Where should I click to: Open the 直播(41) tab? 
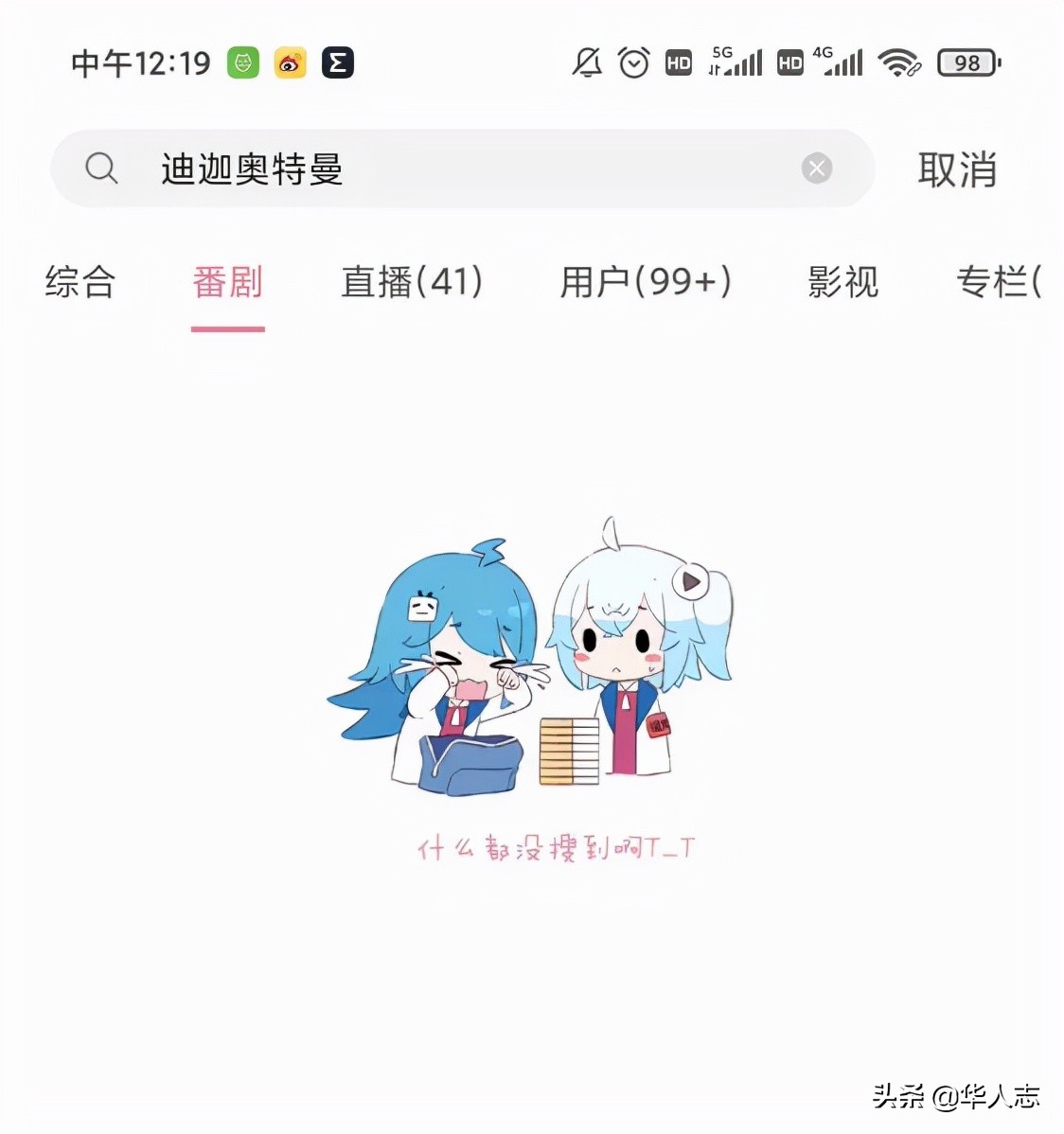point(412,283)
